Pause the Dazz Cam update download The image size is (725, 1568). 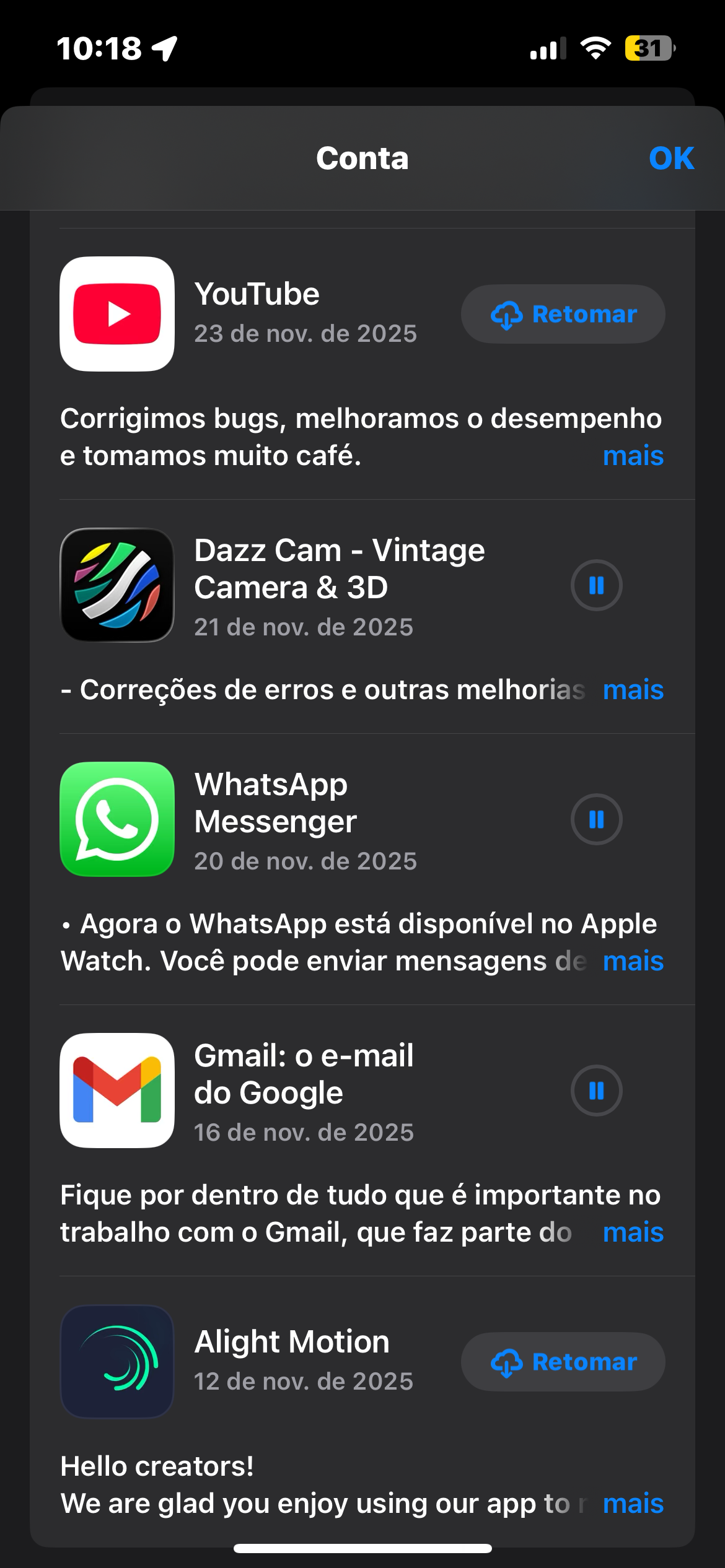pyautogui.click(x=596, y=585)
